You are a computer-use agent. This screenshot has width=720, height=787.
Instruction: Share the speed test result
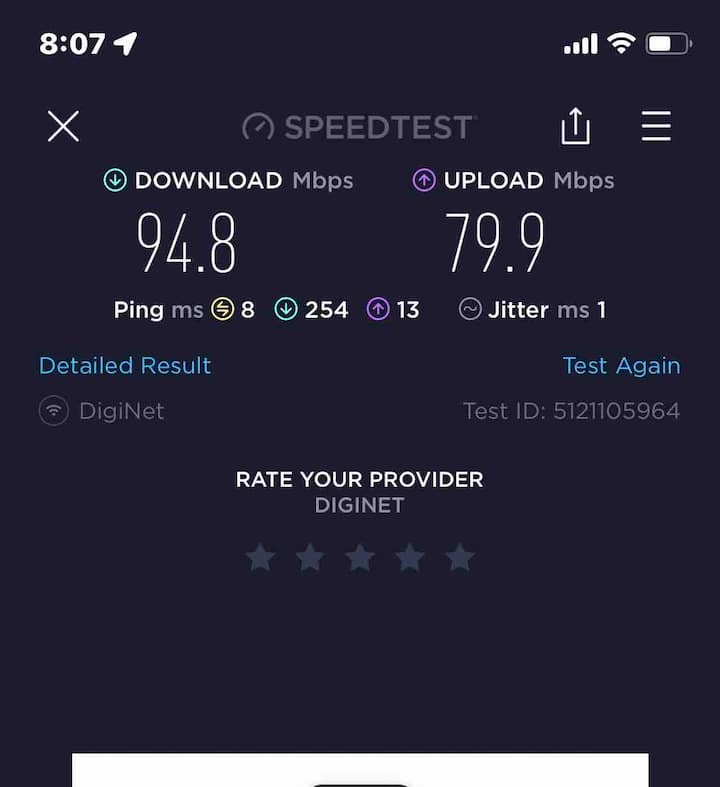575,126
